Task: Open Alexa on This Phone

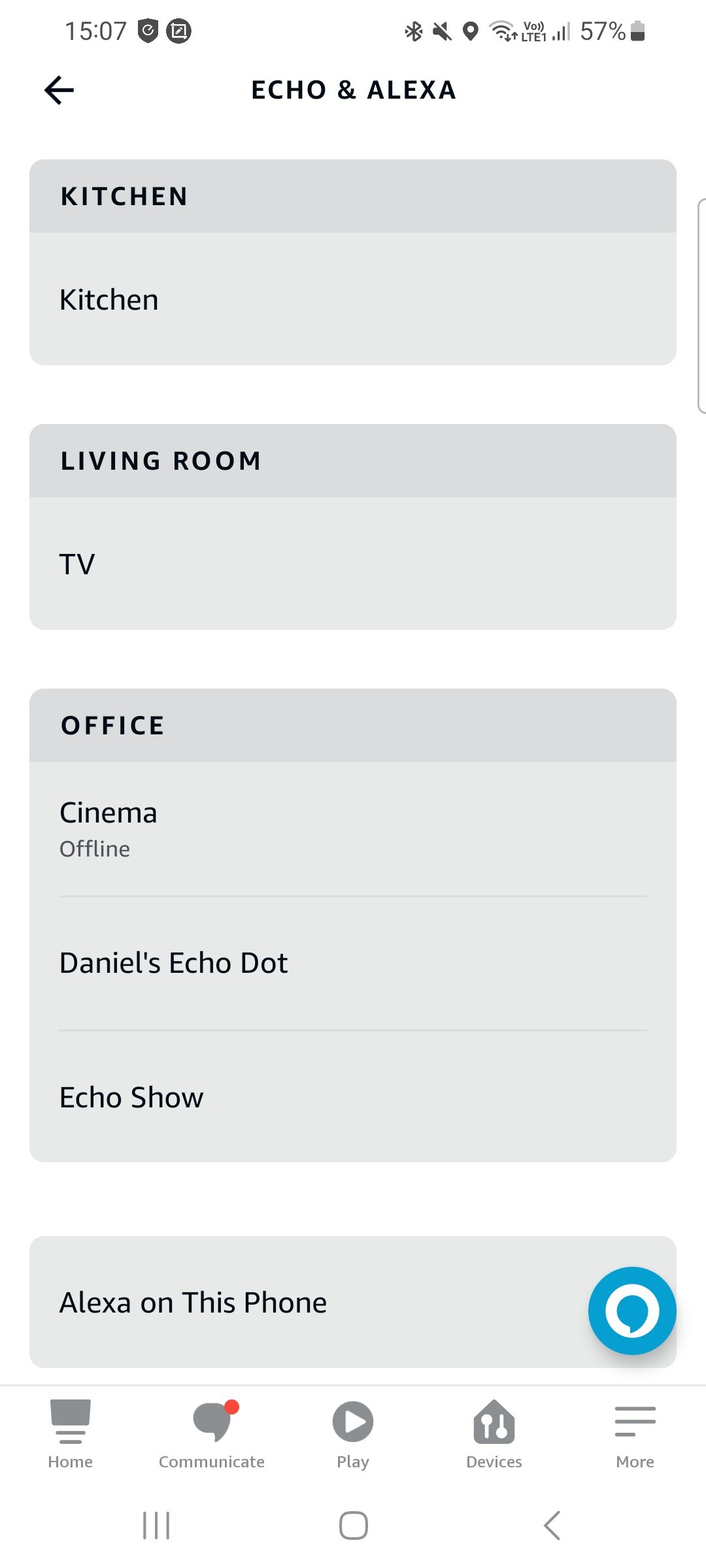Action: [x=353, y=1302]
